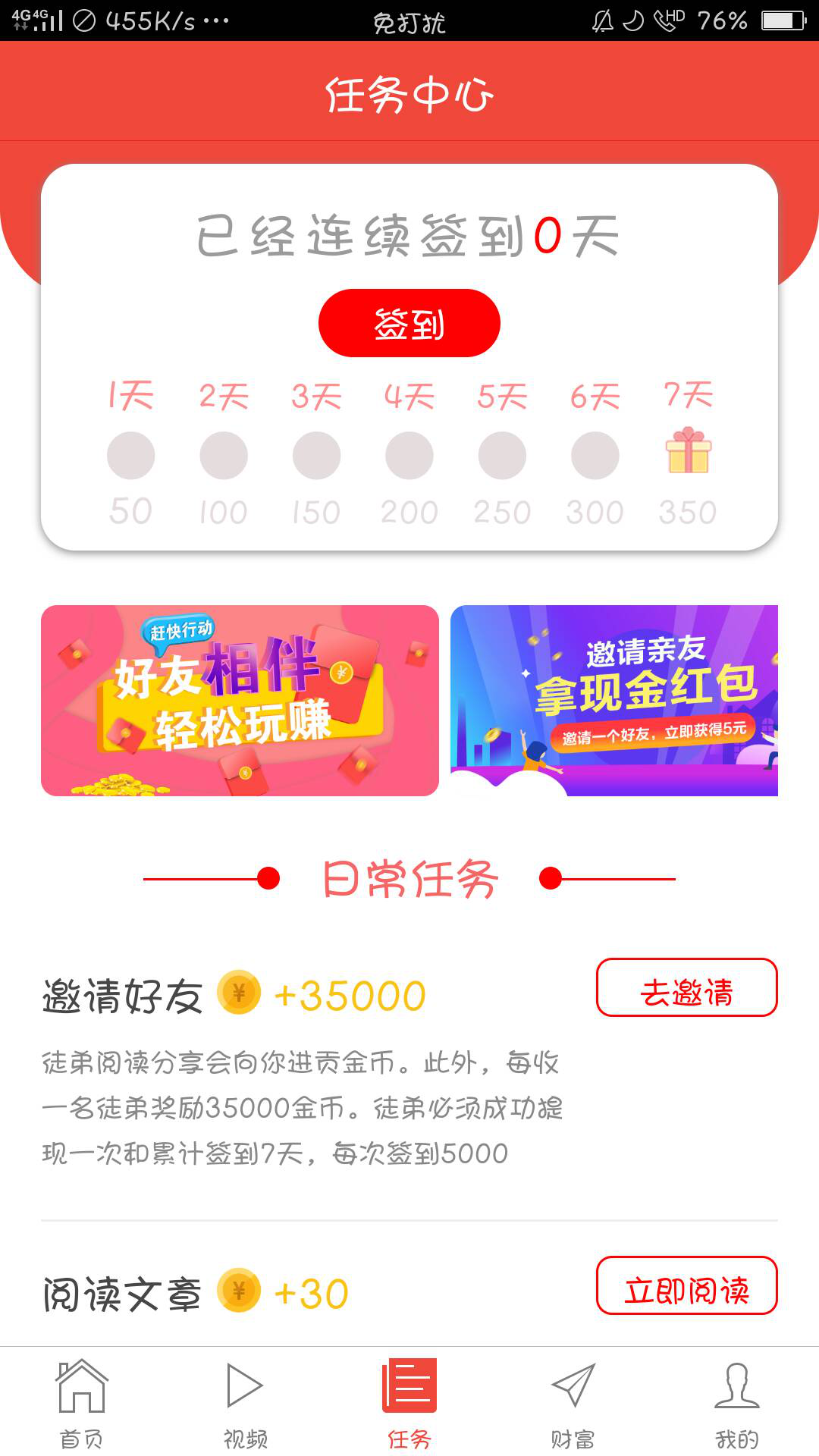Click the 免打扰 status bar text
The height and width of the screenshot is (1456, 819).
[409, 23]
